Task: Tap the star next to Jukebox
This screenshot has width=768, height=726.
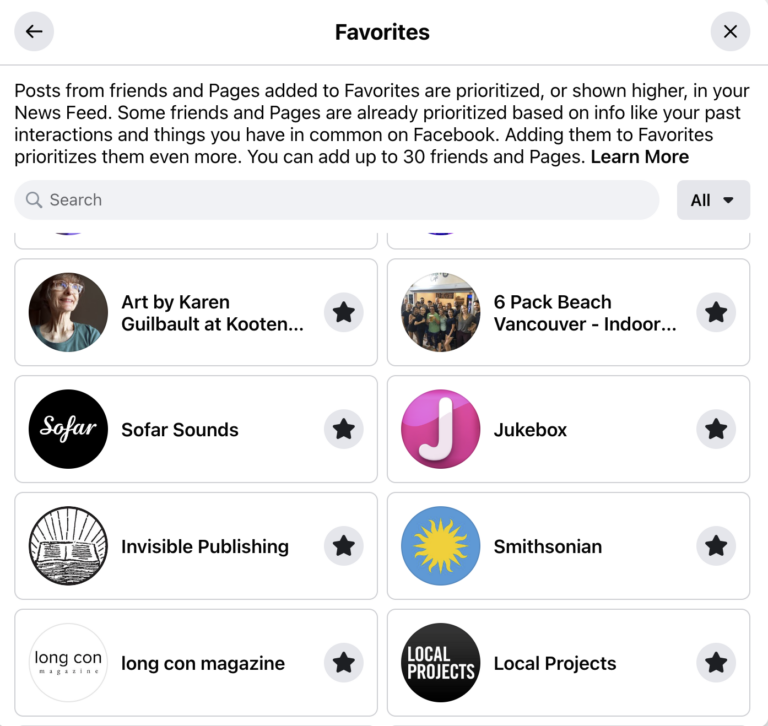Action: (x=716, y=430)
